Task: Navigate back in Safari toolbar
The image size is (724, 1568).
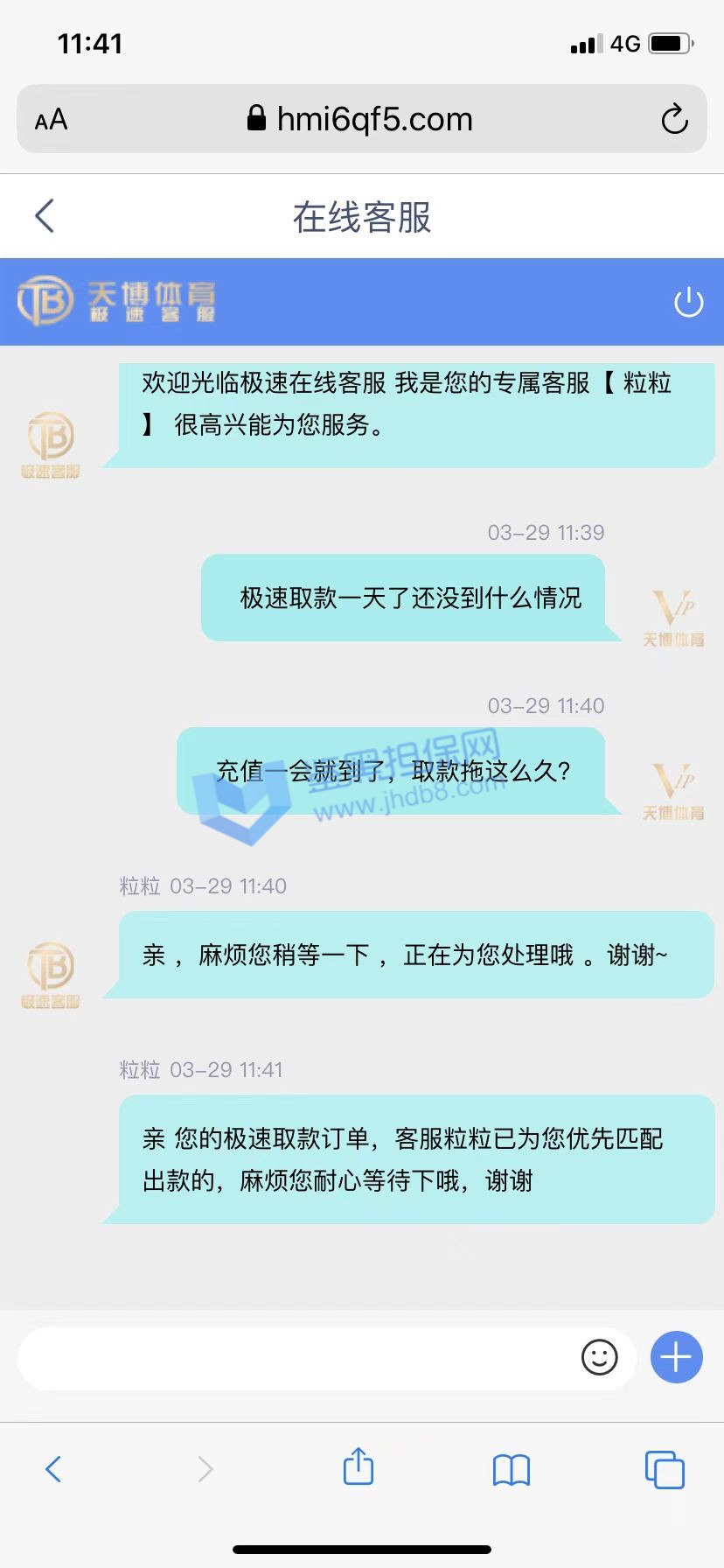Action: pyautogui.click(x=53, y=1469)
